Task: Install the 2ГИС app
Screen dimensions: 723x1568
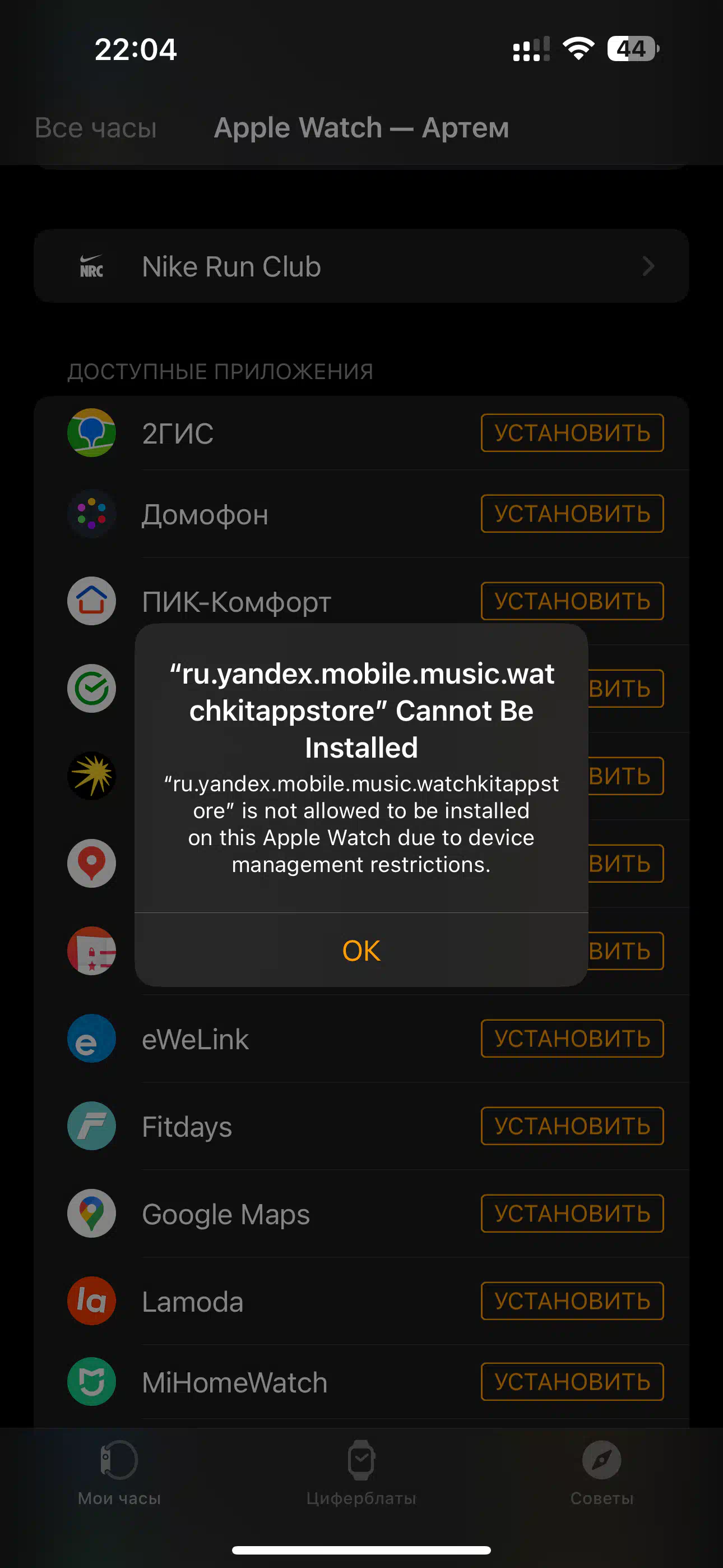Action: click(x=572, y=433)
